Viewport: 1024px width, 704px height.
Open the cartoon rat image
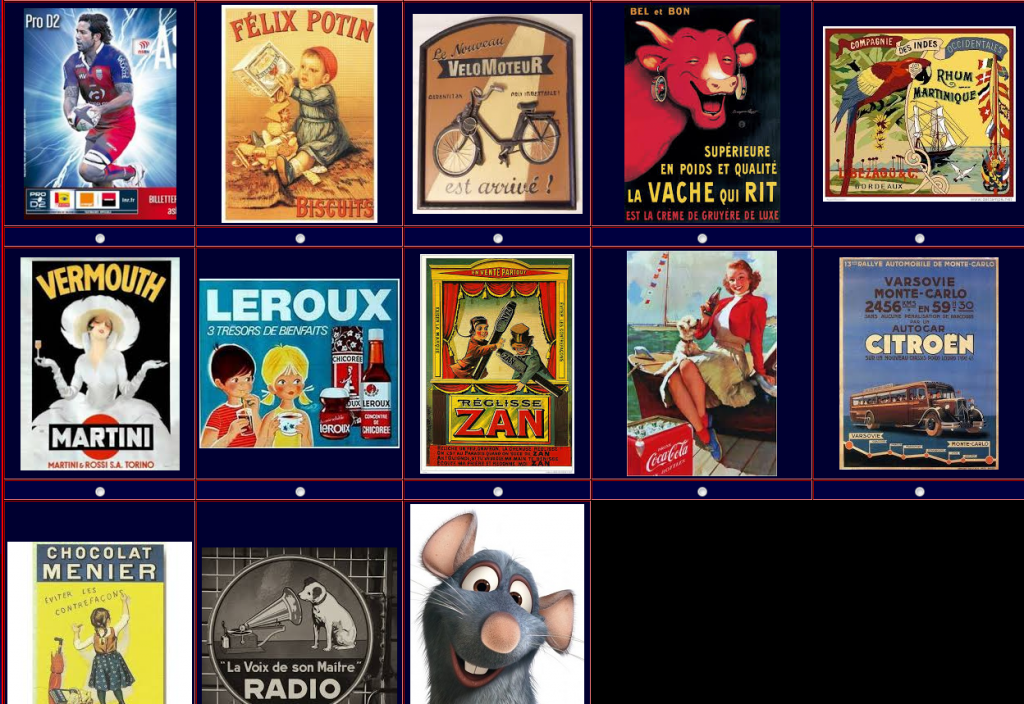click(497, 604)
